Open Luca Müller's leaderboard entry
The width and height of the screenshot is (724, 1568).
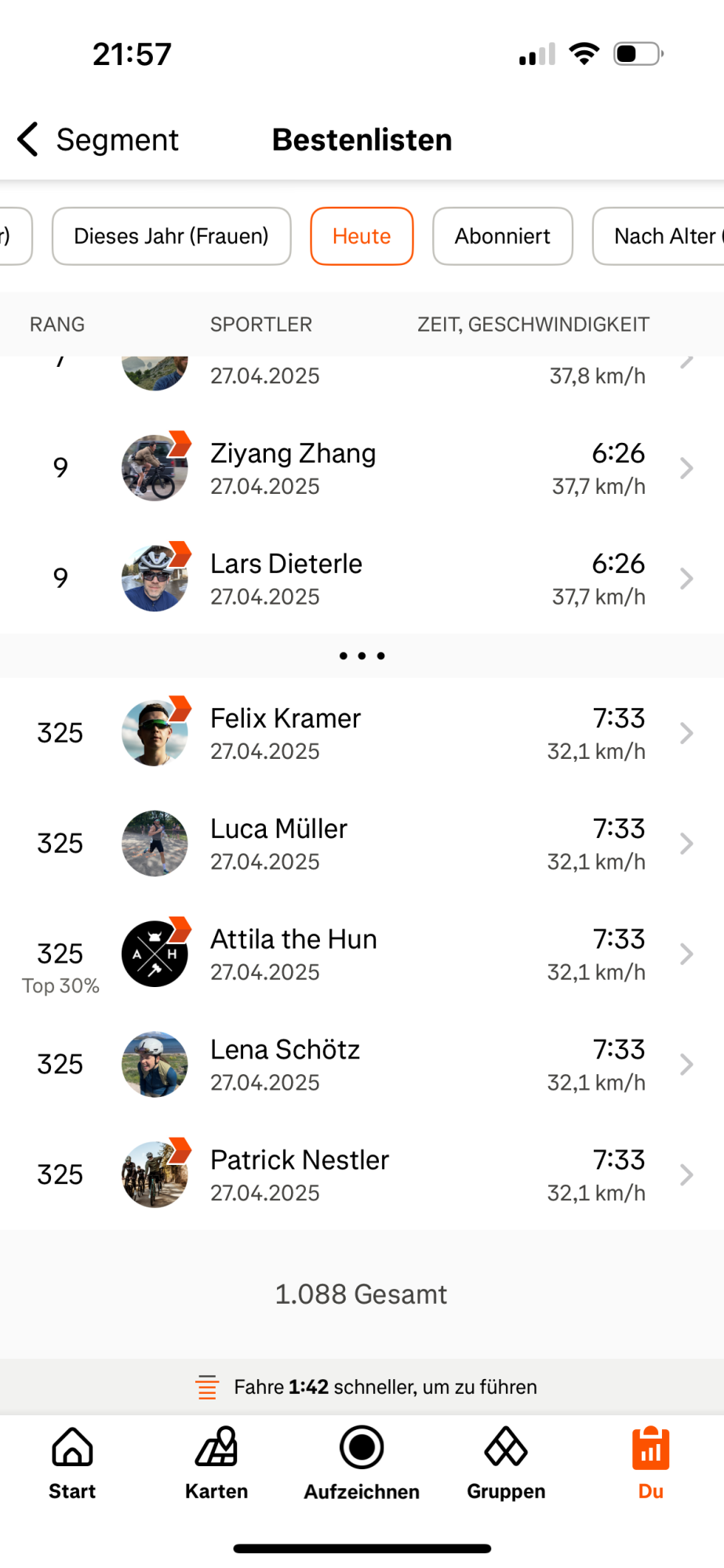(362, 844)
